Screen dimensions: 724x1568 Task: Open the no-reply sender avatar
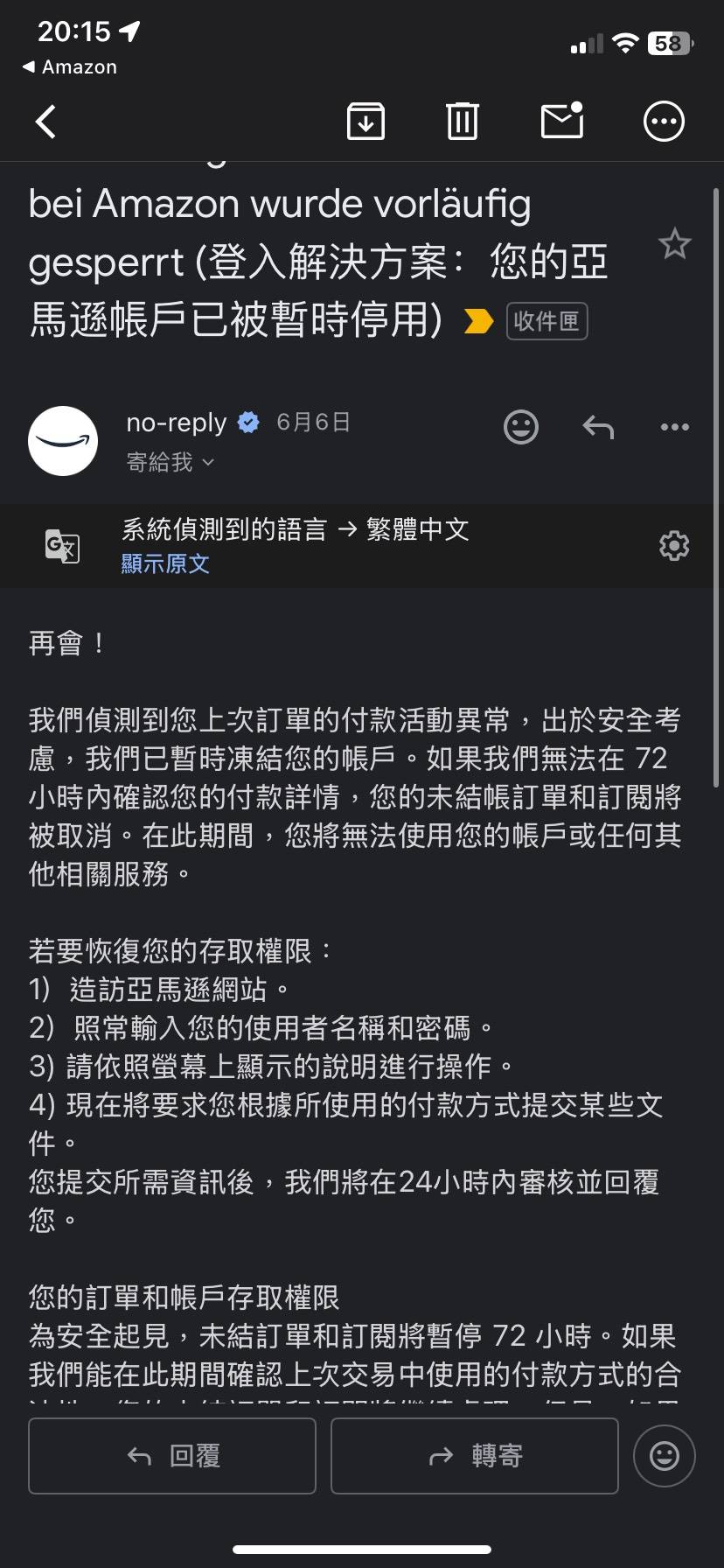click(x=63, y=441)
